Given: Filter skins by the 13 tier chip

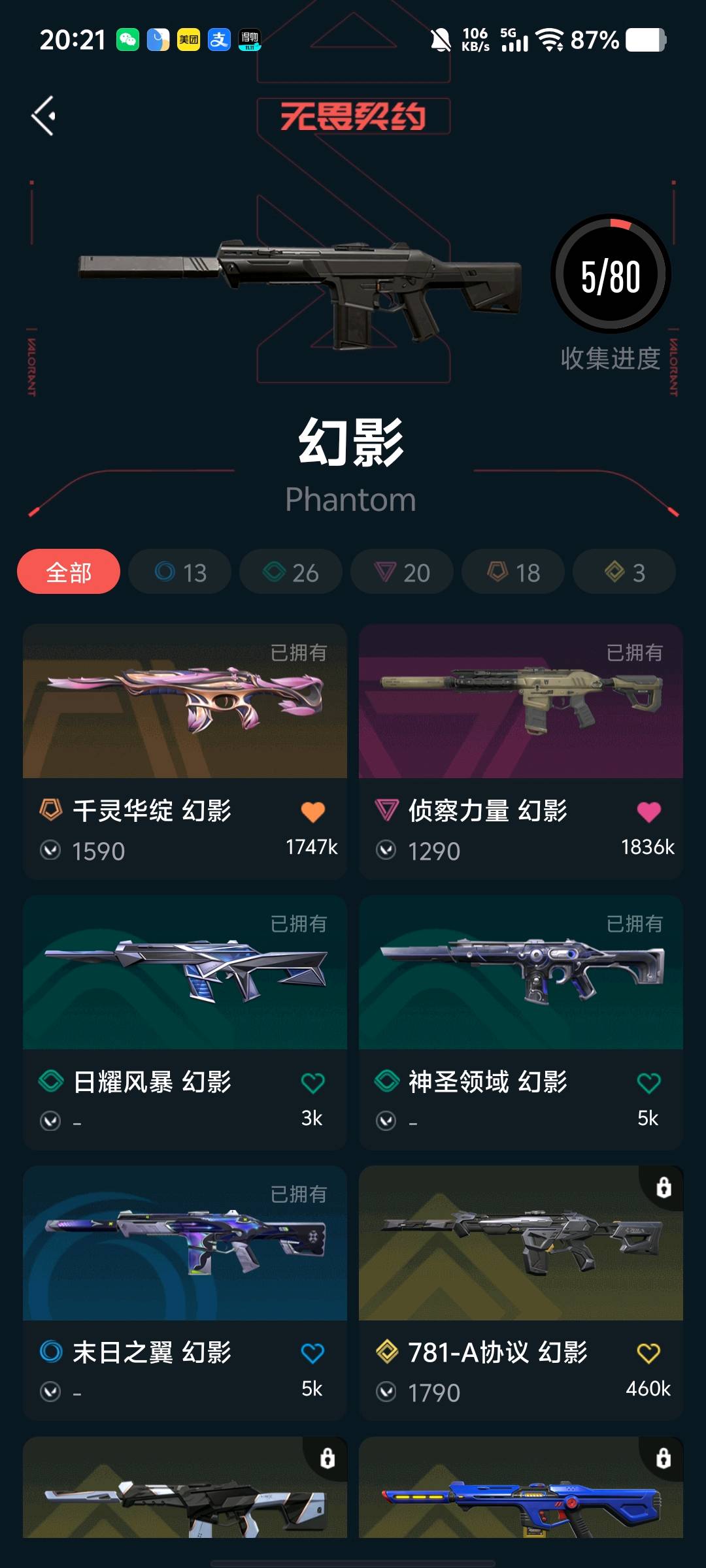Looking at the screenshot, I should (x=180, y=572).
